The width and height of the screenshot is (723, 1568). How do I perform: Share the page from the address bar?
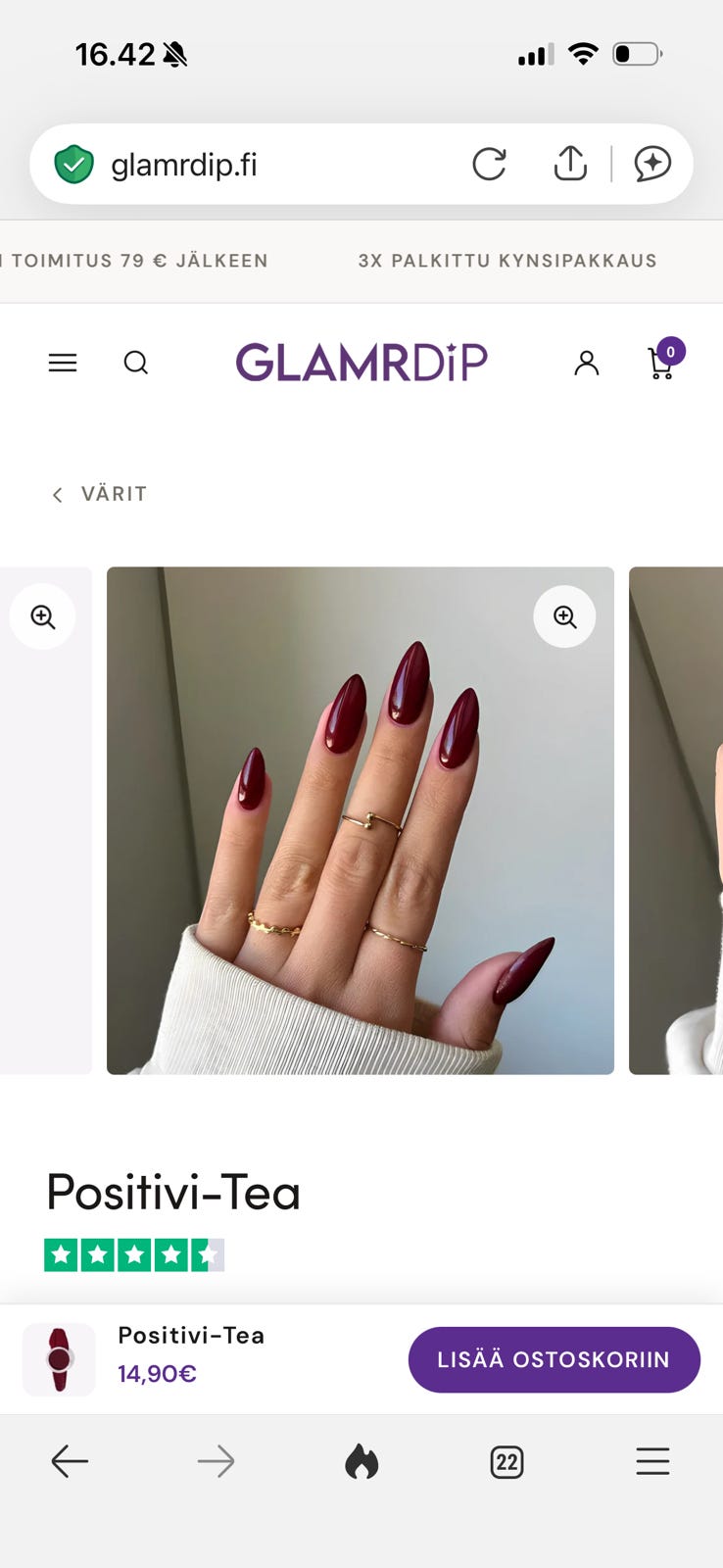[x=570, y=163]
